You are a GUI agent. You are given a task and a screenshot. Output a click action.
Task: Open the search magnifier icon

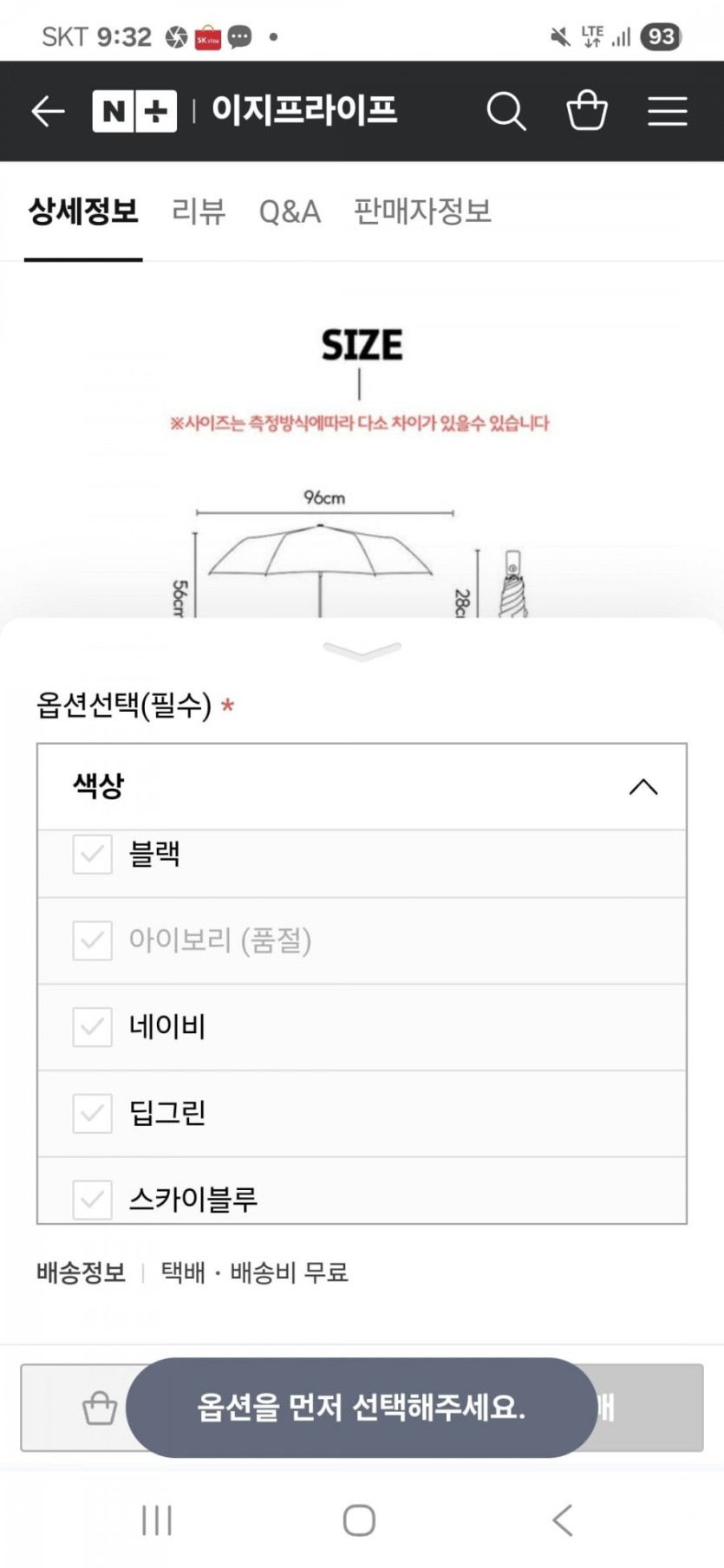(506, 111)
